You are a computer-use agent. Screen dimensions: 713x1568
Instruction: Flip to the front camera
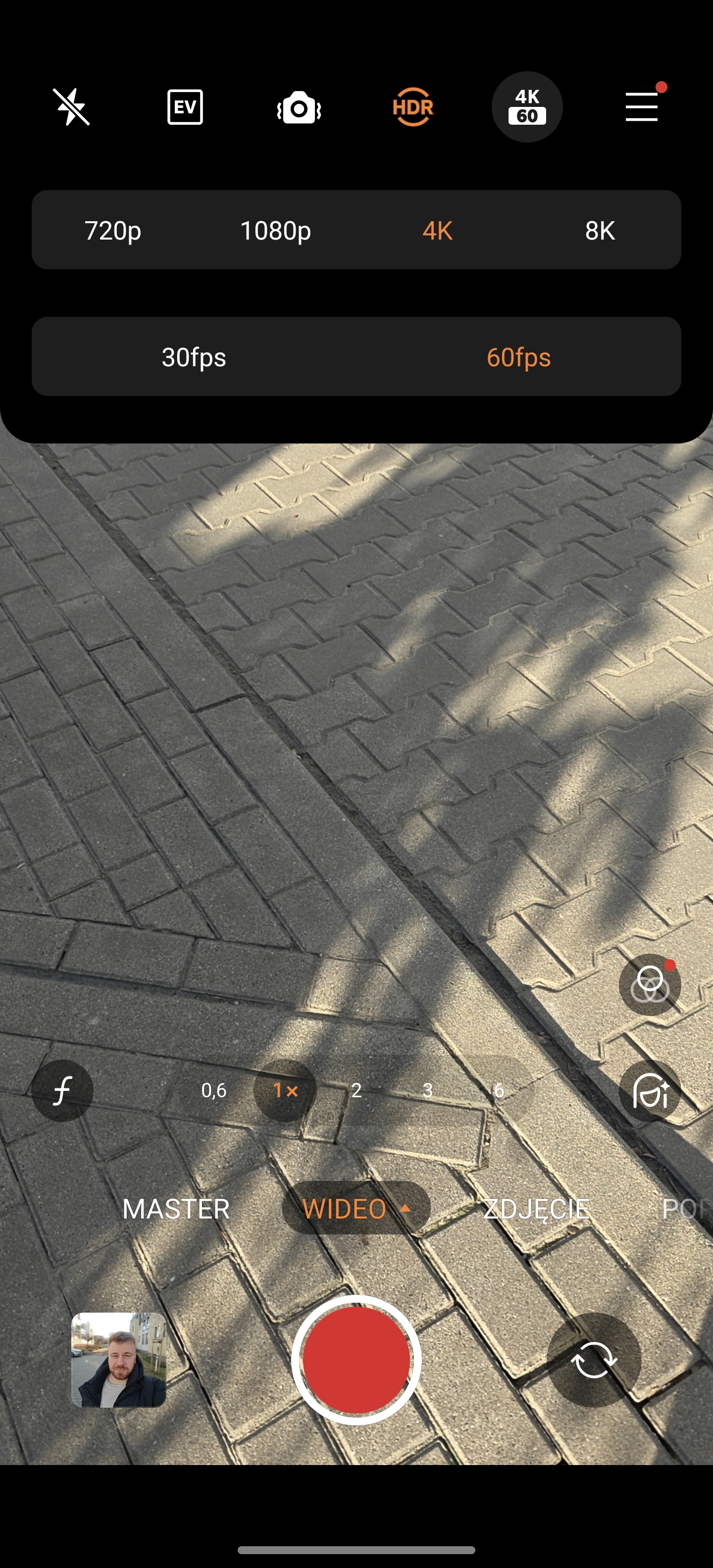594,1359
